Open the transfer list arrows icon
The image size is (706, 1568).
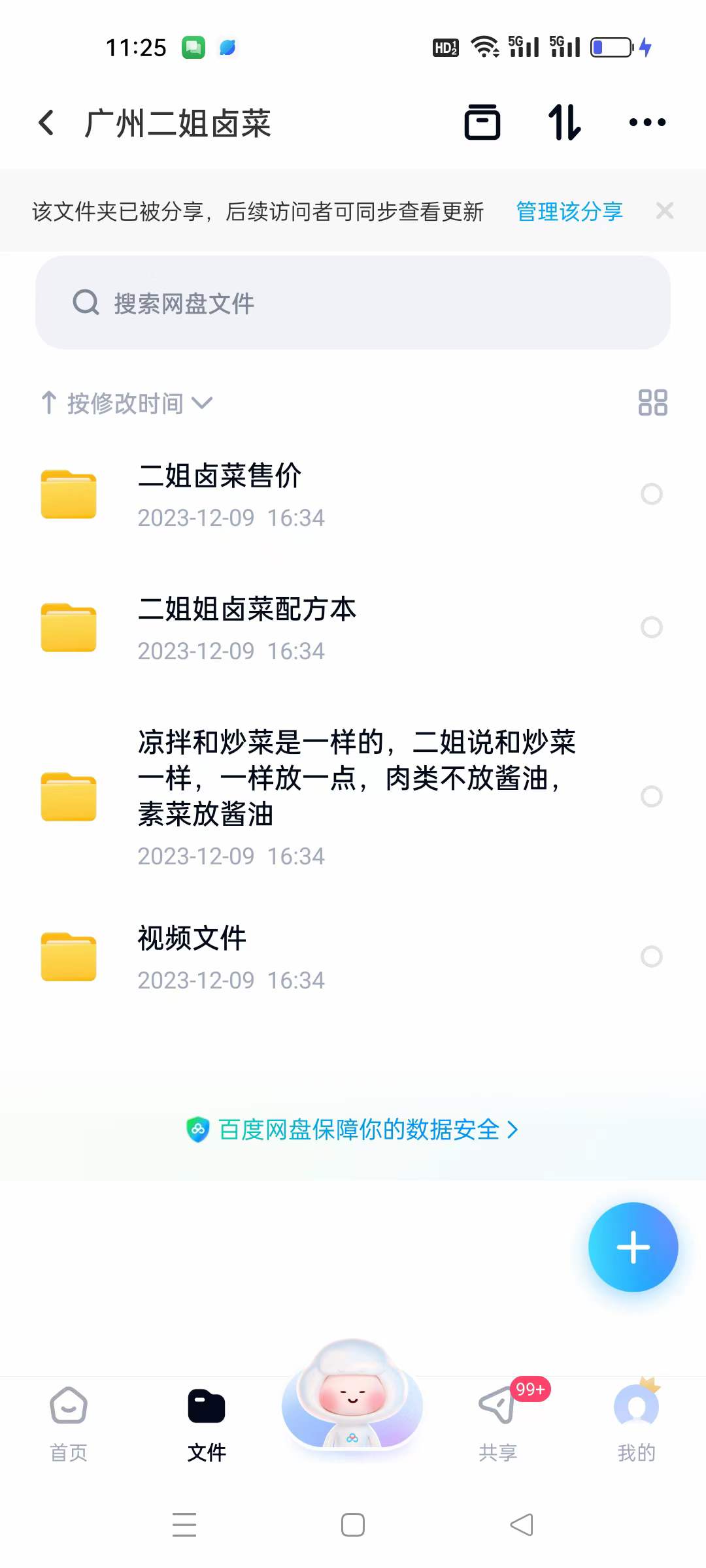(564, 123)
